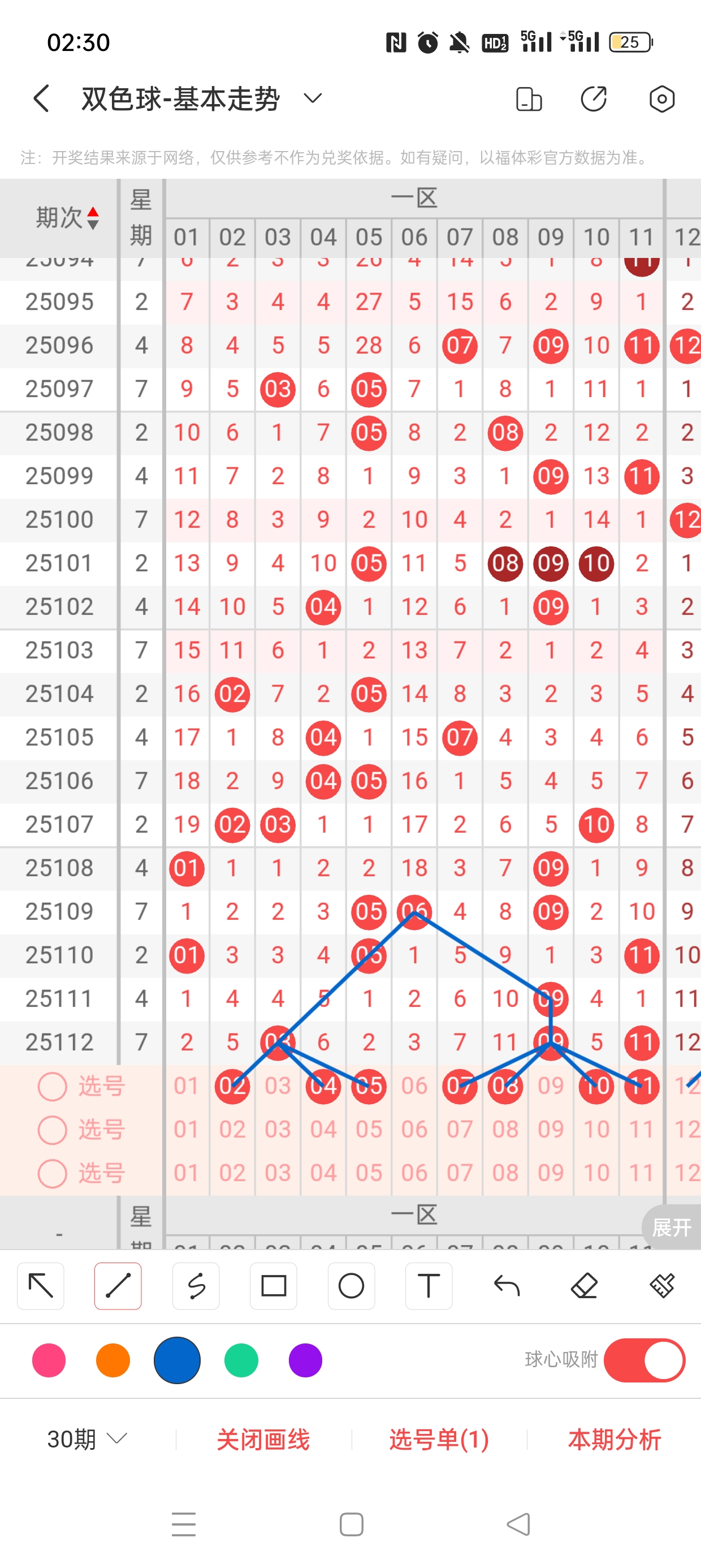Image resolution: width=701 pixels, height=1568 pixels.
Task: Select the eraser tool
Action: pos(584,1286)
